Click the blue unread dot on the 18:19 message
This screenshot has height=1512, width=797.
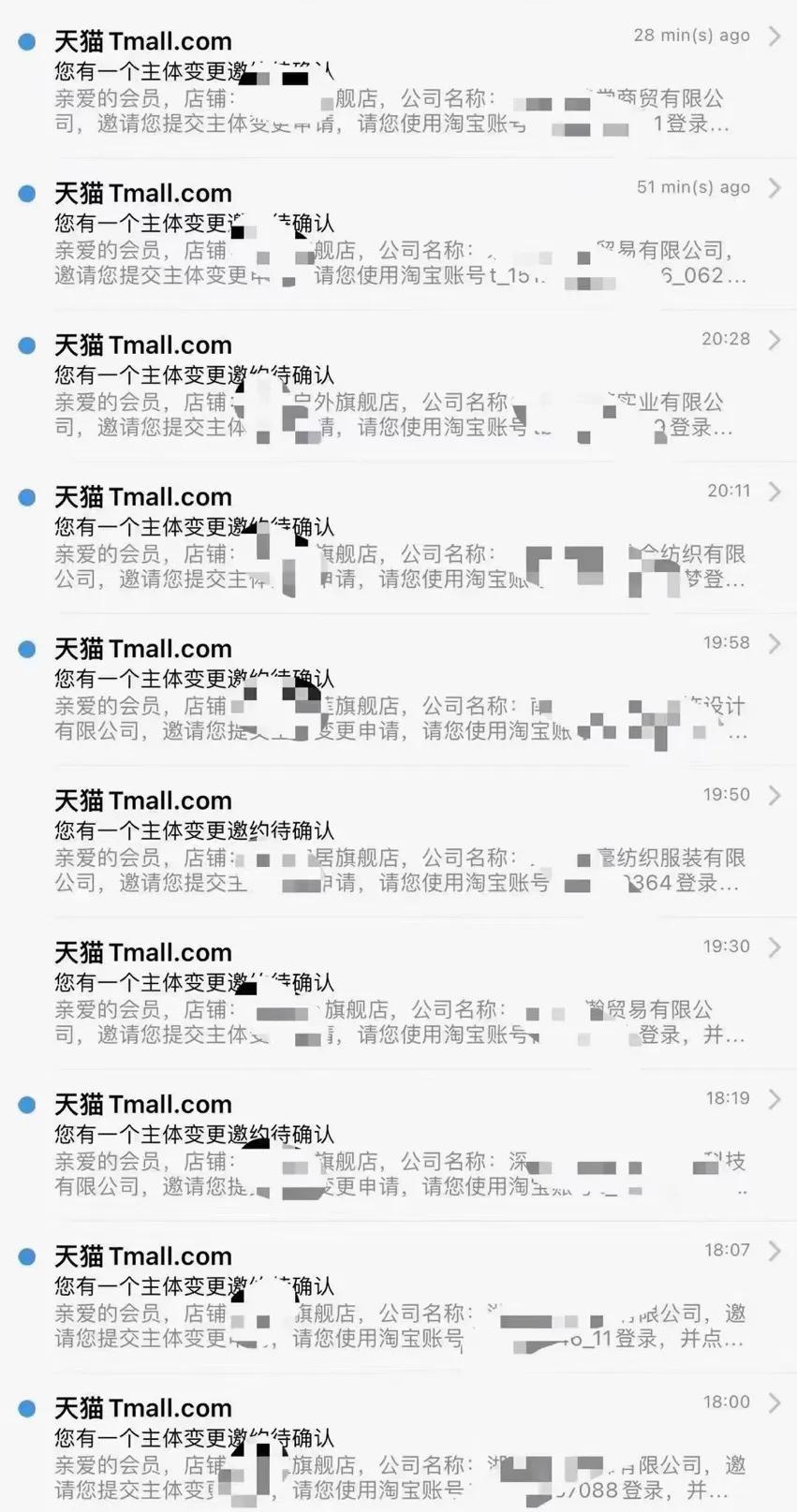coord(25,1104)
